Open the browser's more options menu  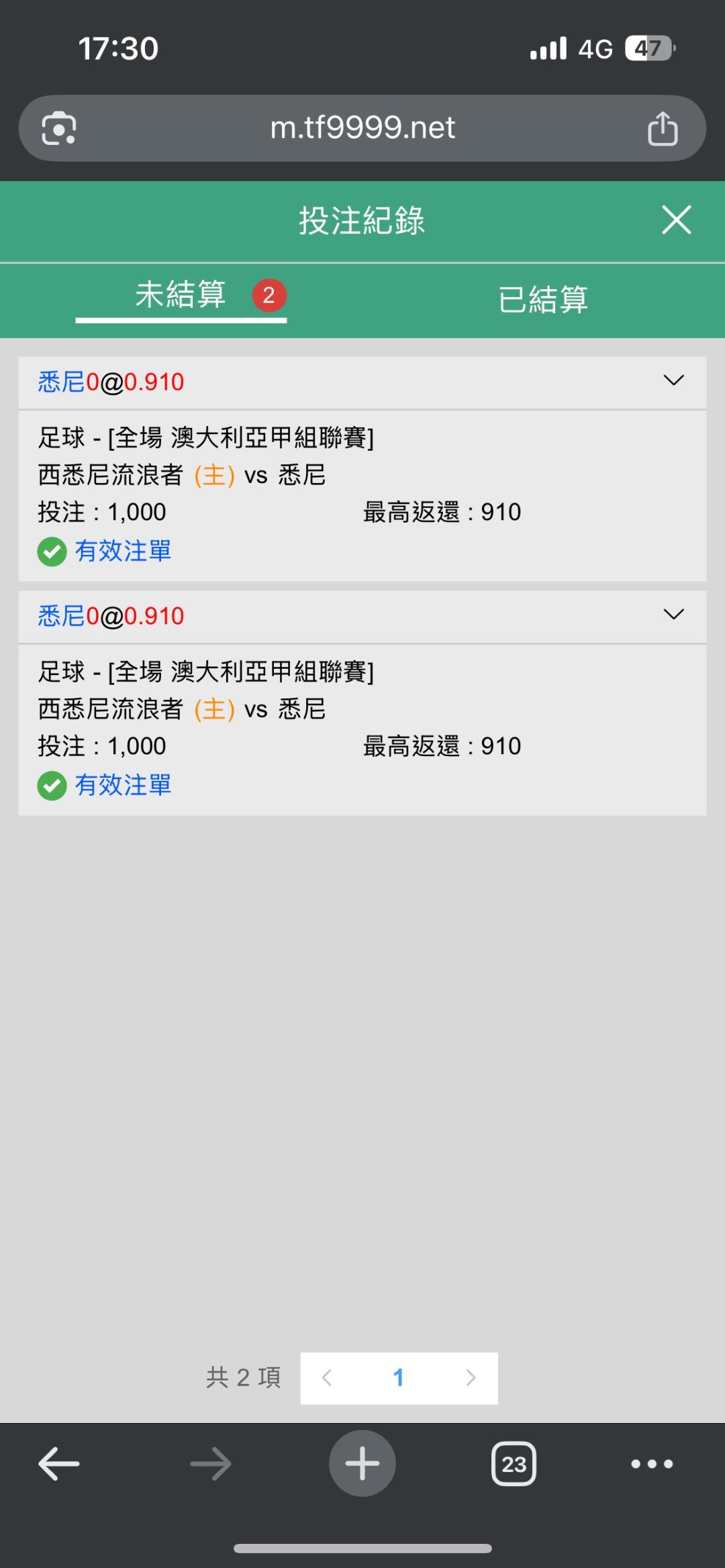(652, 1463)
